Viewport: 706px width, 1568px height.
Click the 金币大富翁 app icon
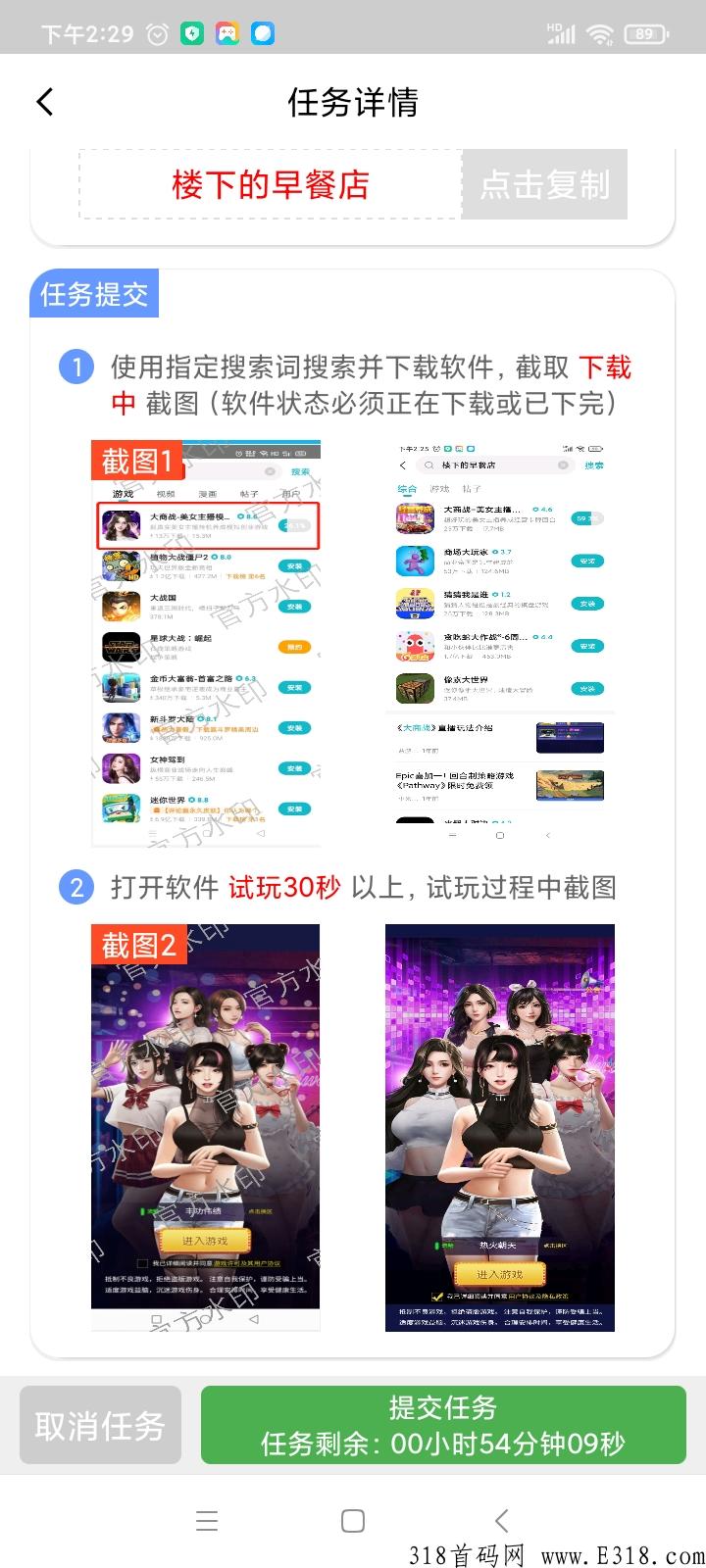(x=121, y=688)
